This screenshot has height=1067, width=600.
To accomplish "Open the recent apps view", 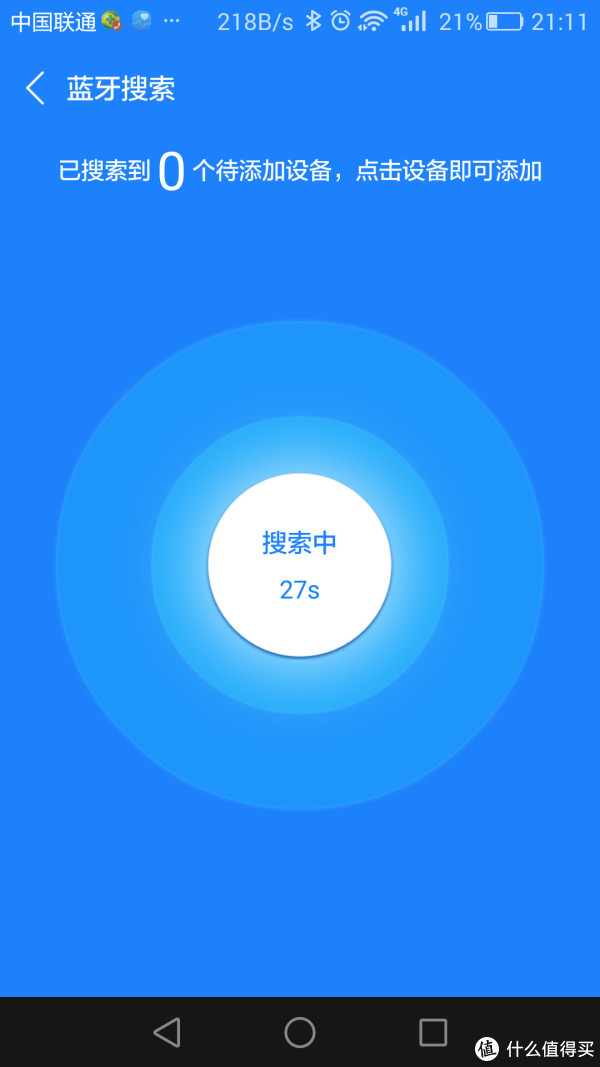I will pyautogui.click(x=433, y=1032).
